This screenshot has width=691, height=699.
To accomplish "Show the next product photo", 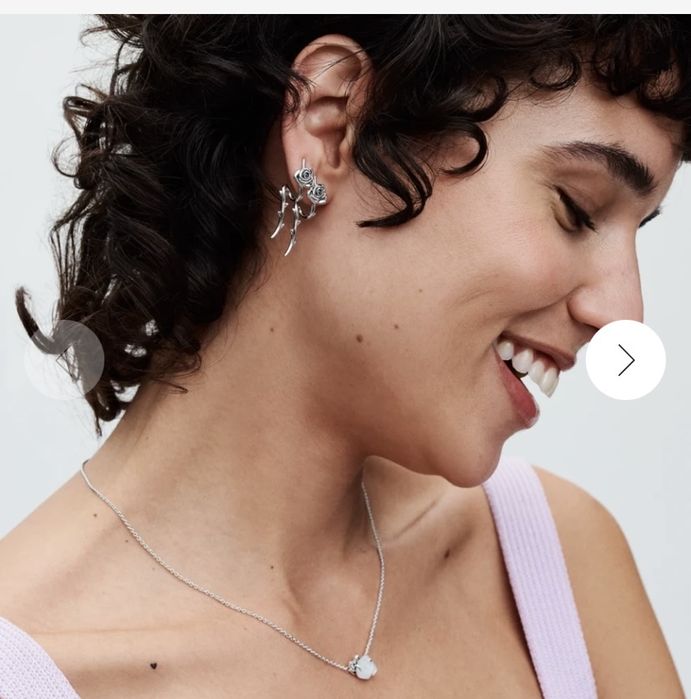I will pyautogui.click(x=626, y=360).
